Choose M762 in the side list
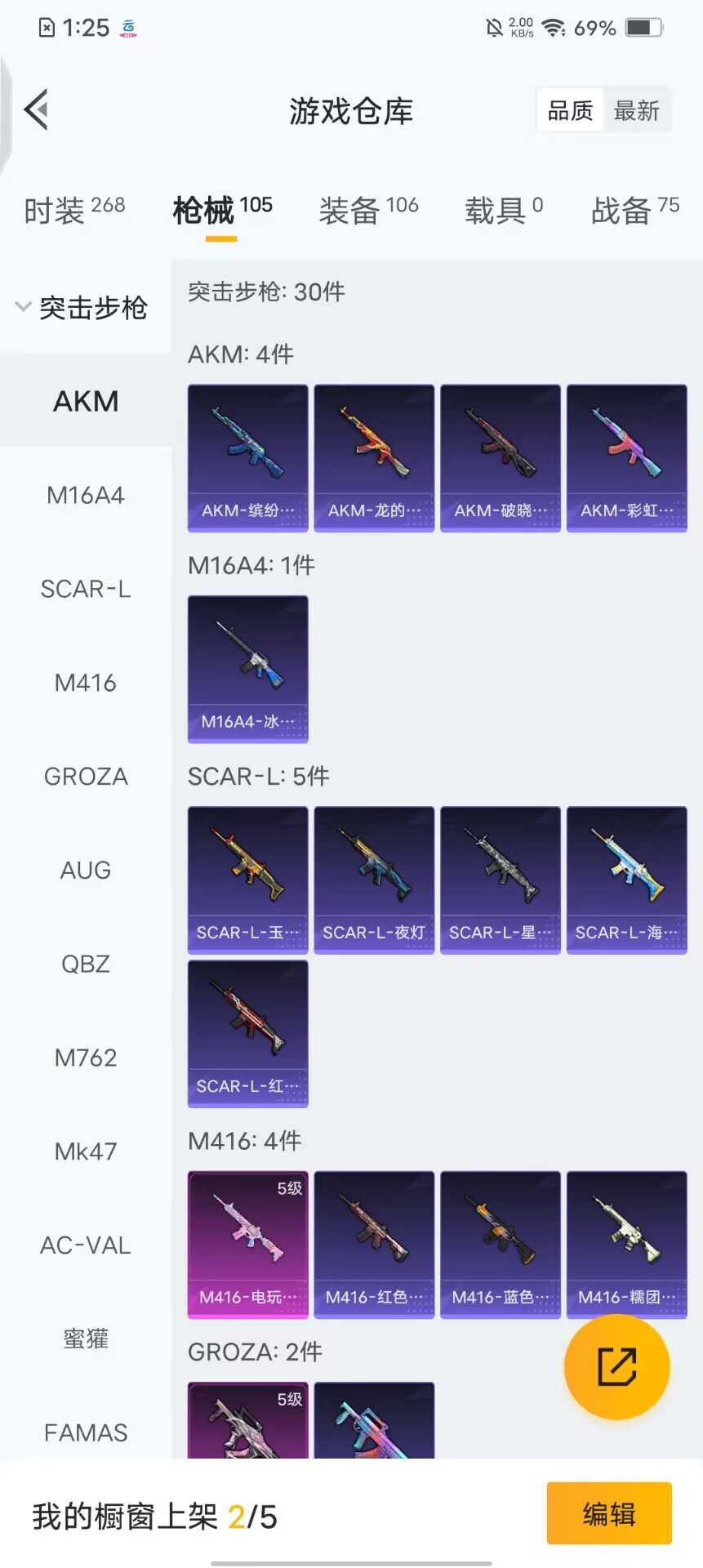Screen dimensions: 703x1568 pyautogui.click(x=86, y=1058)
